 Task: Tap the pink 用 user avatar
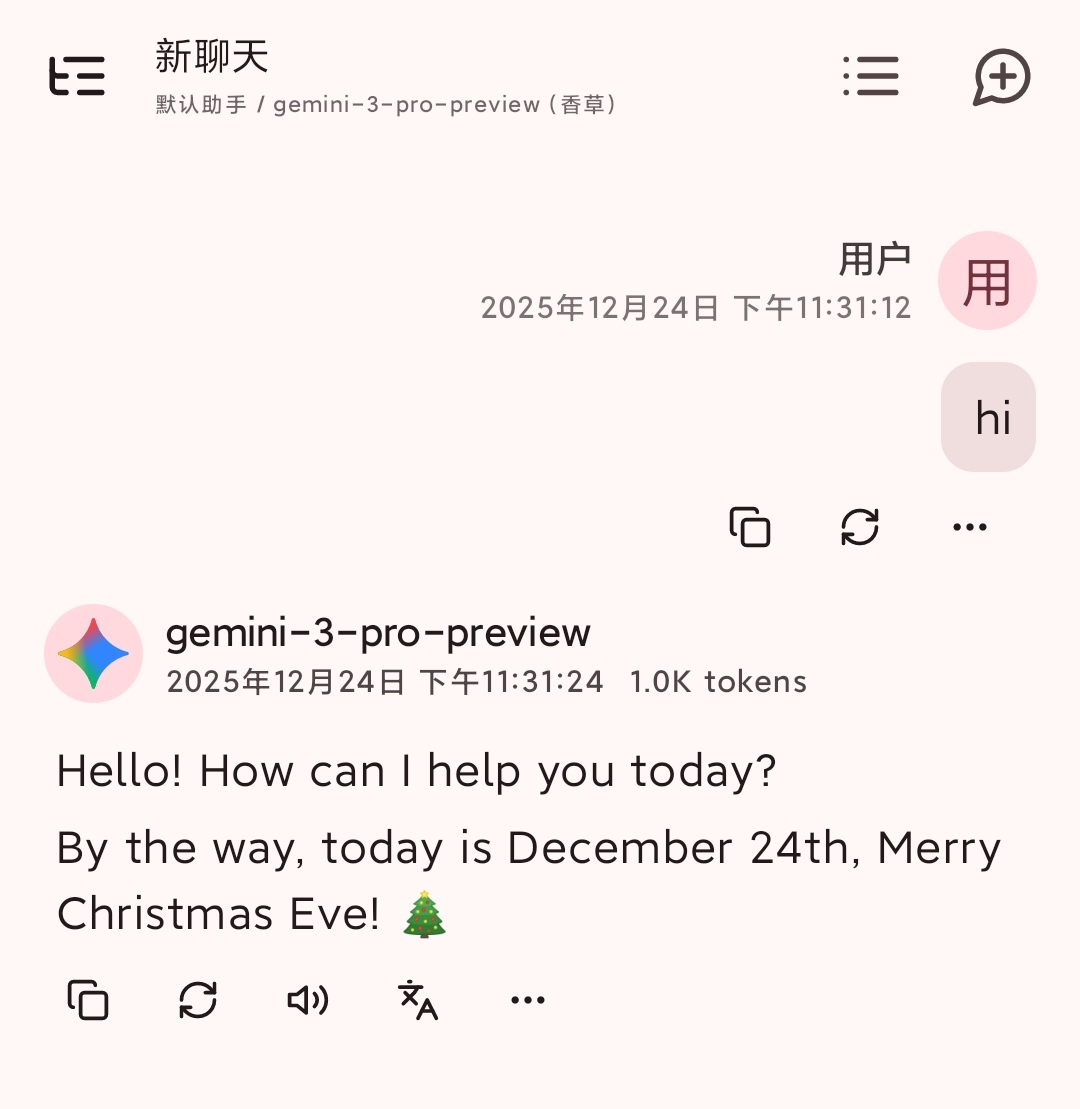(987, 280)
